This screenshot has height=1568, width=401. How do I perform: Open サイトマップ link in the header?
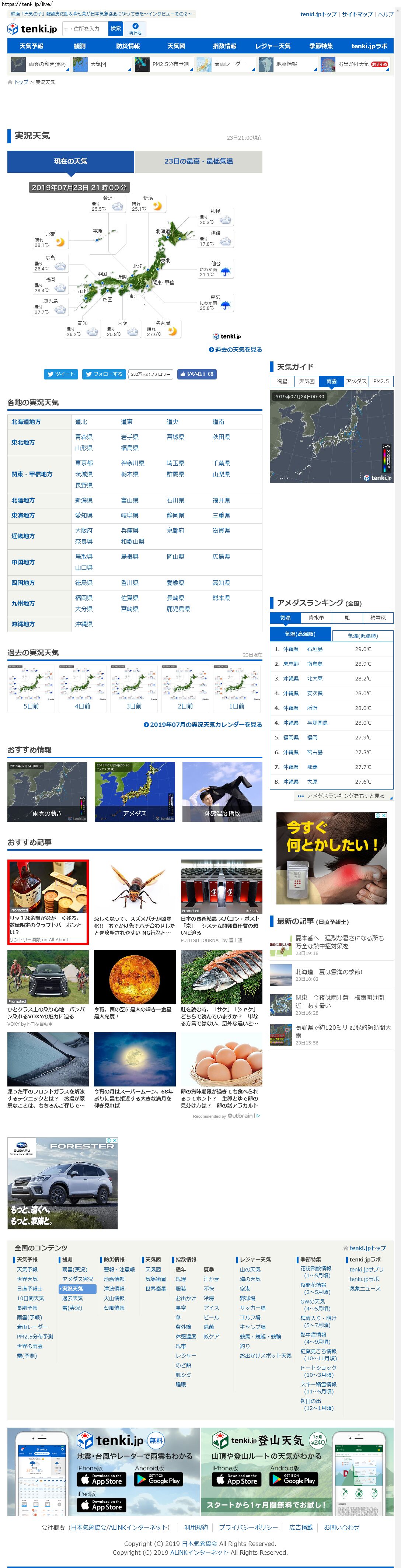point(357,14)
